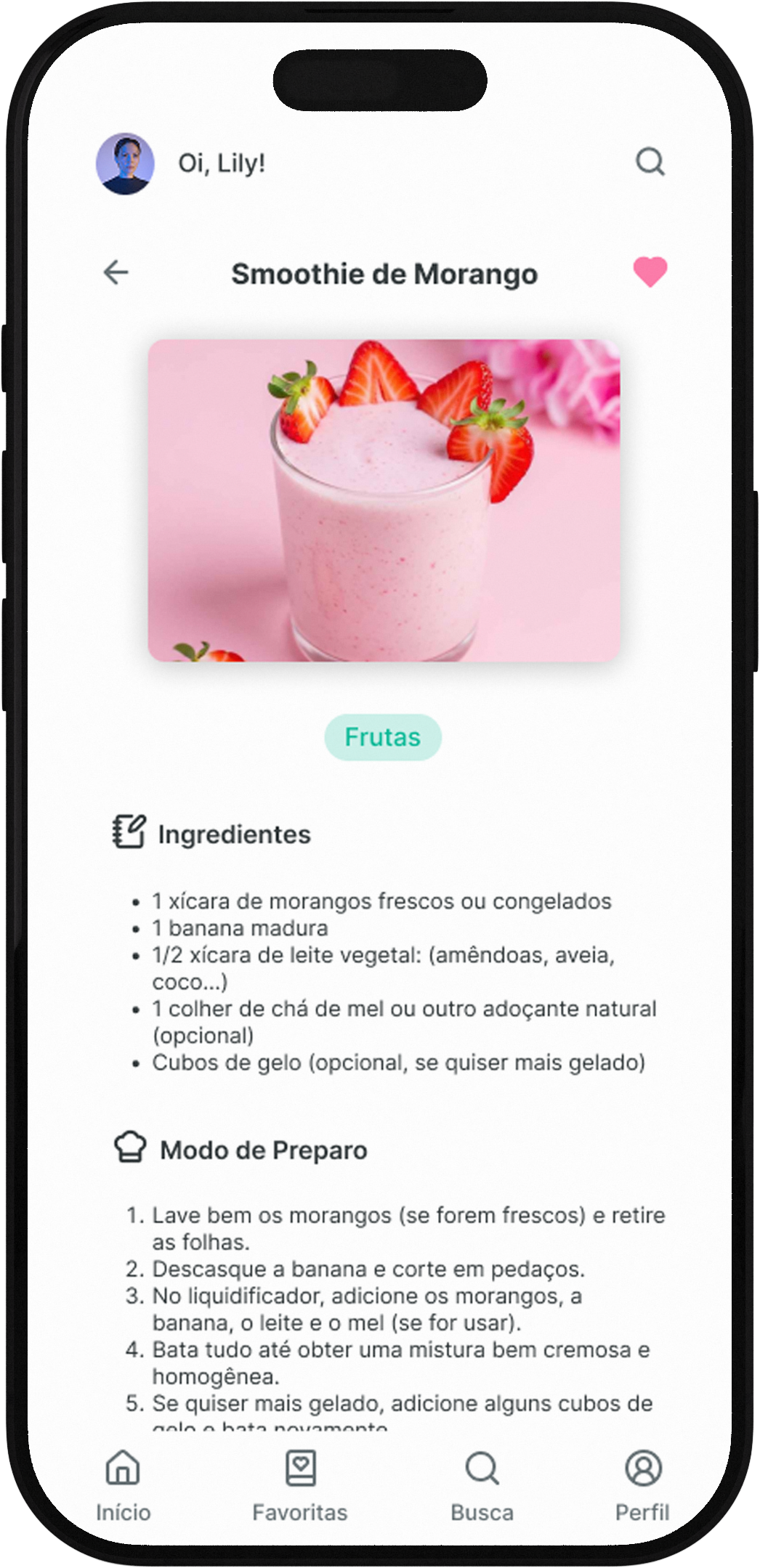This screenshot has height=1568, width=760.
Task: Go to the Busca tab
Action: (x=482, y=1486)
